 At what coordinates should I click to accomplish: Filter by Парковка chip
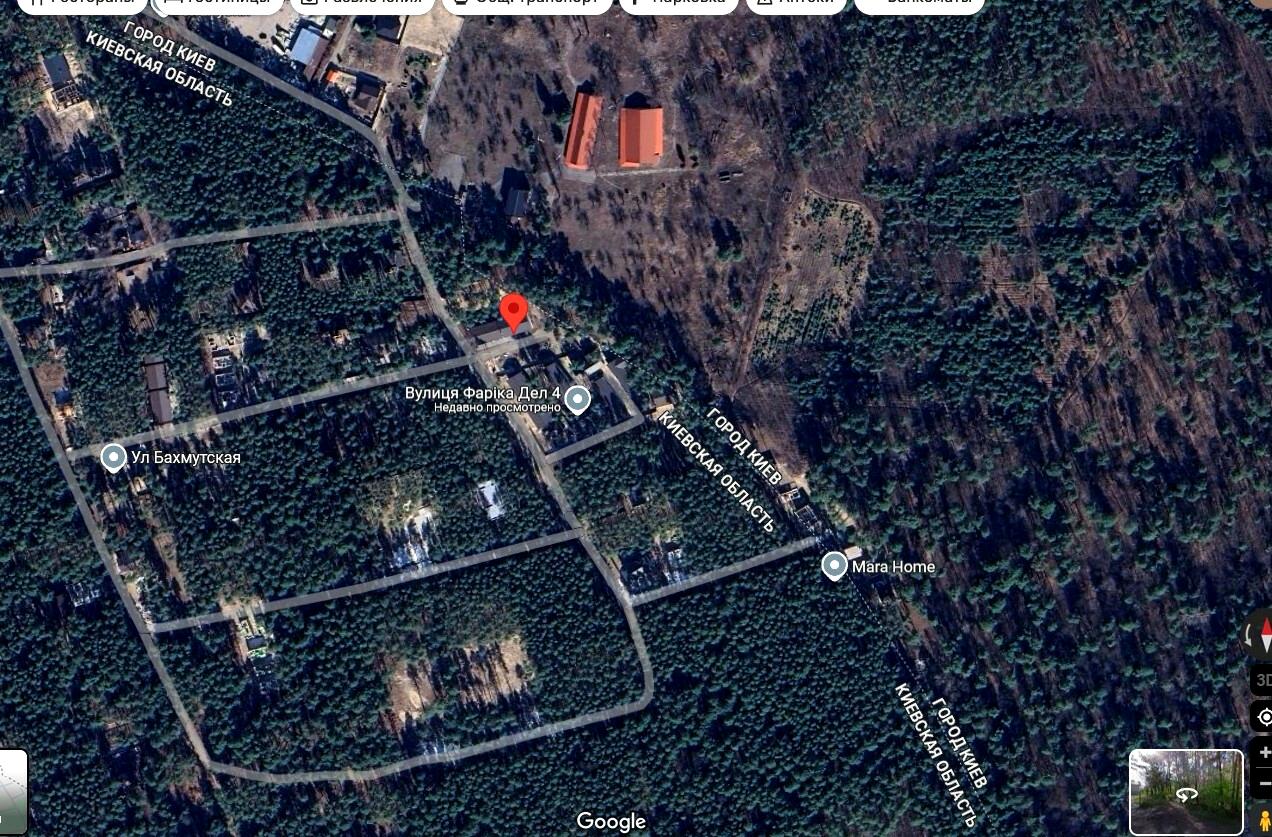[678, 3]
